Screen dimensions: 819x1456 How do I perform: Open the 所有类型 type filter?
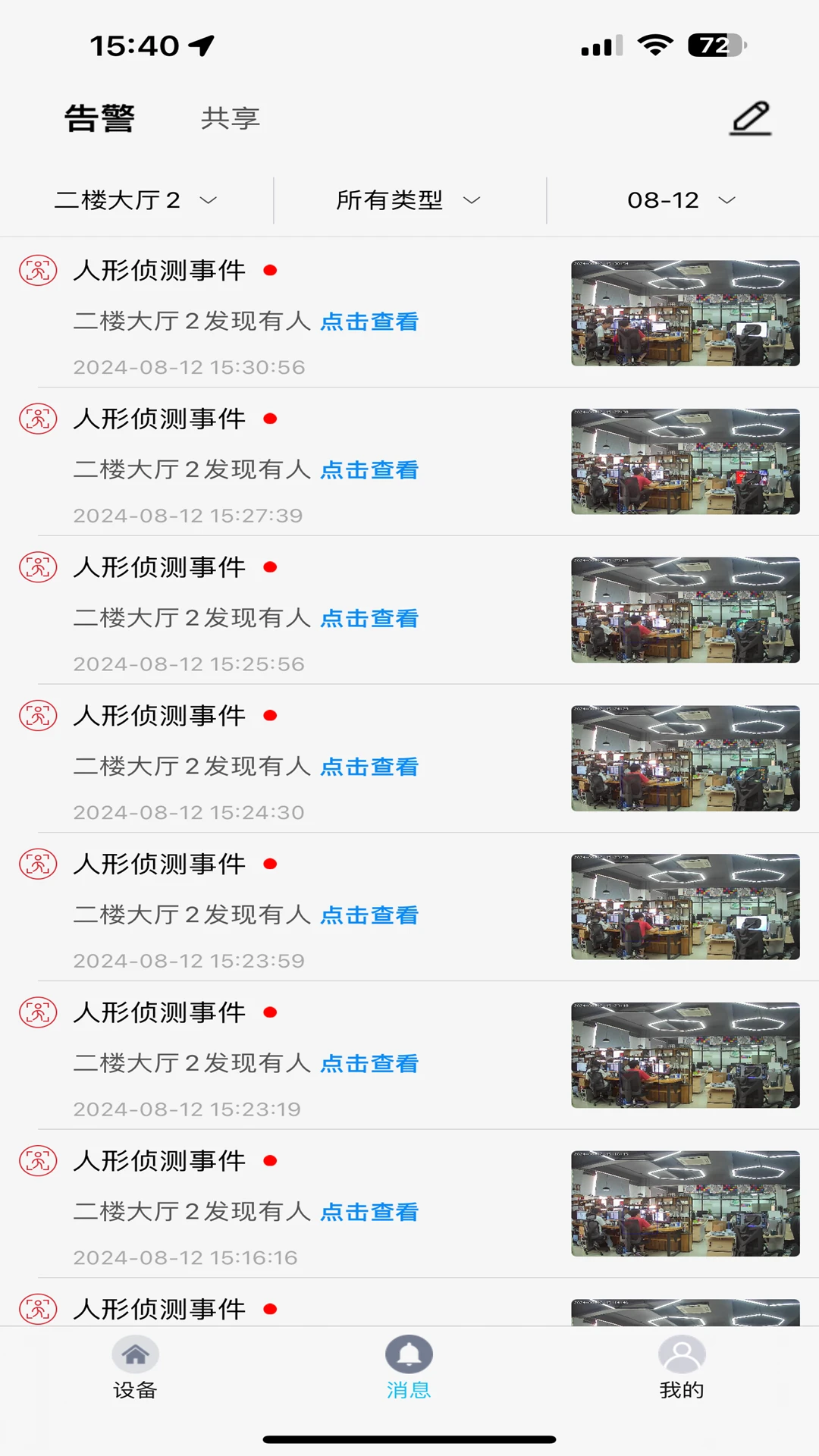[x=409, y=200]
